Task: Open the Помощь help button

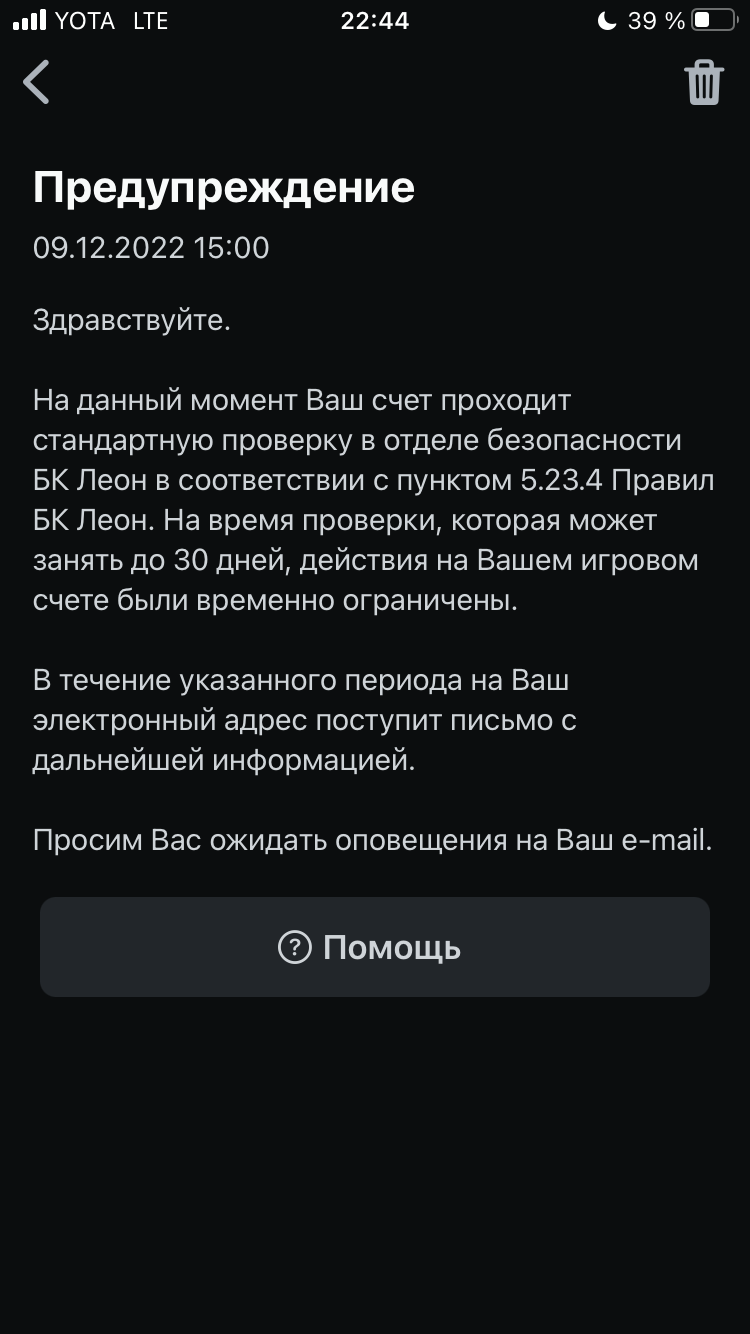Action: pyautogui.click(x=375, y=947)
